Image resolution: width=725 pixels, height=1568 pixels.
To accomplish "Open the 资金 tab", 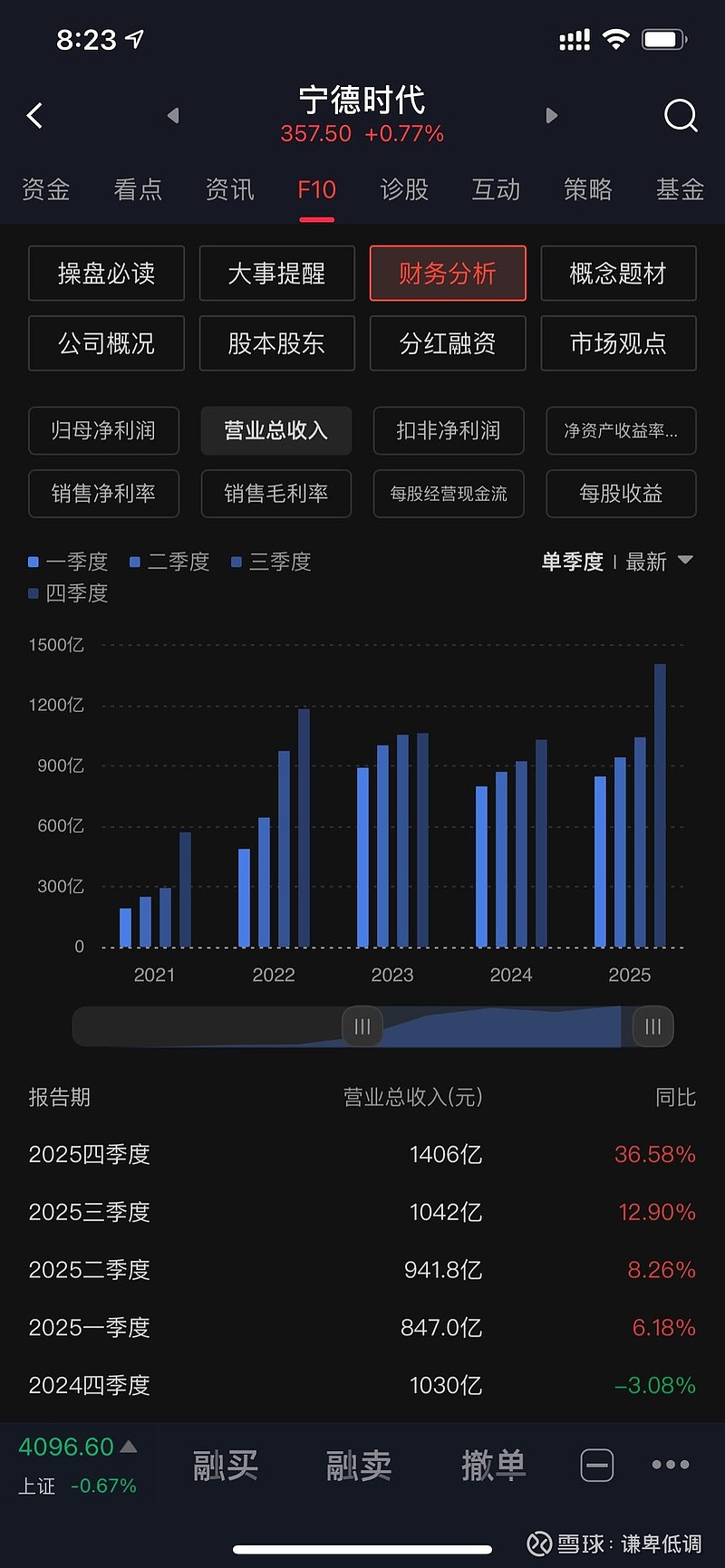I will coord(45,190).
